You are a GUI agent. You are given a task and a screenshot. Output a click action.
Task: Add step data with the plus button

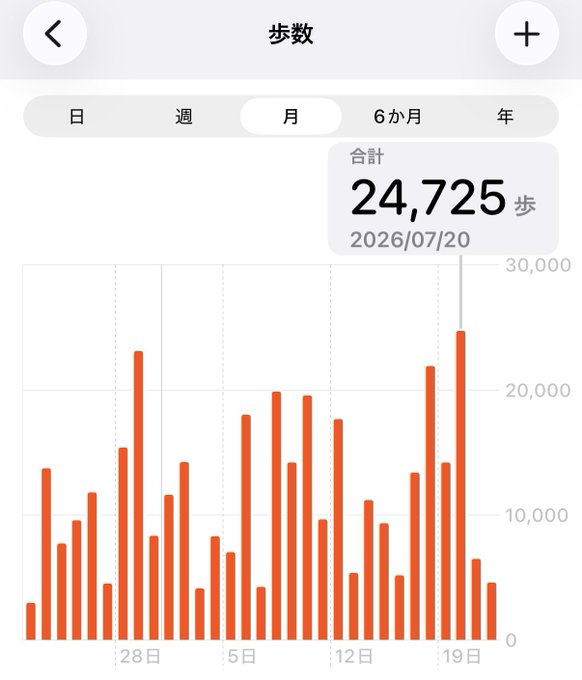(526, 33)
